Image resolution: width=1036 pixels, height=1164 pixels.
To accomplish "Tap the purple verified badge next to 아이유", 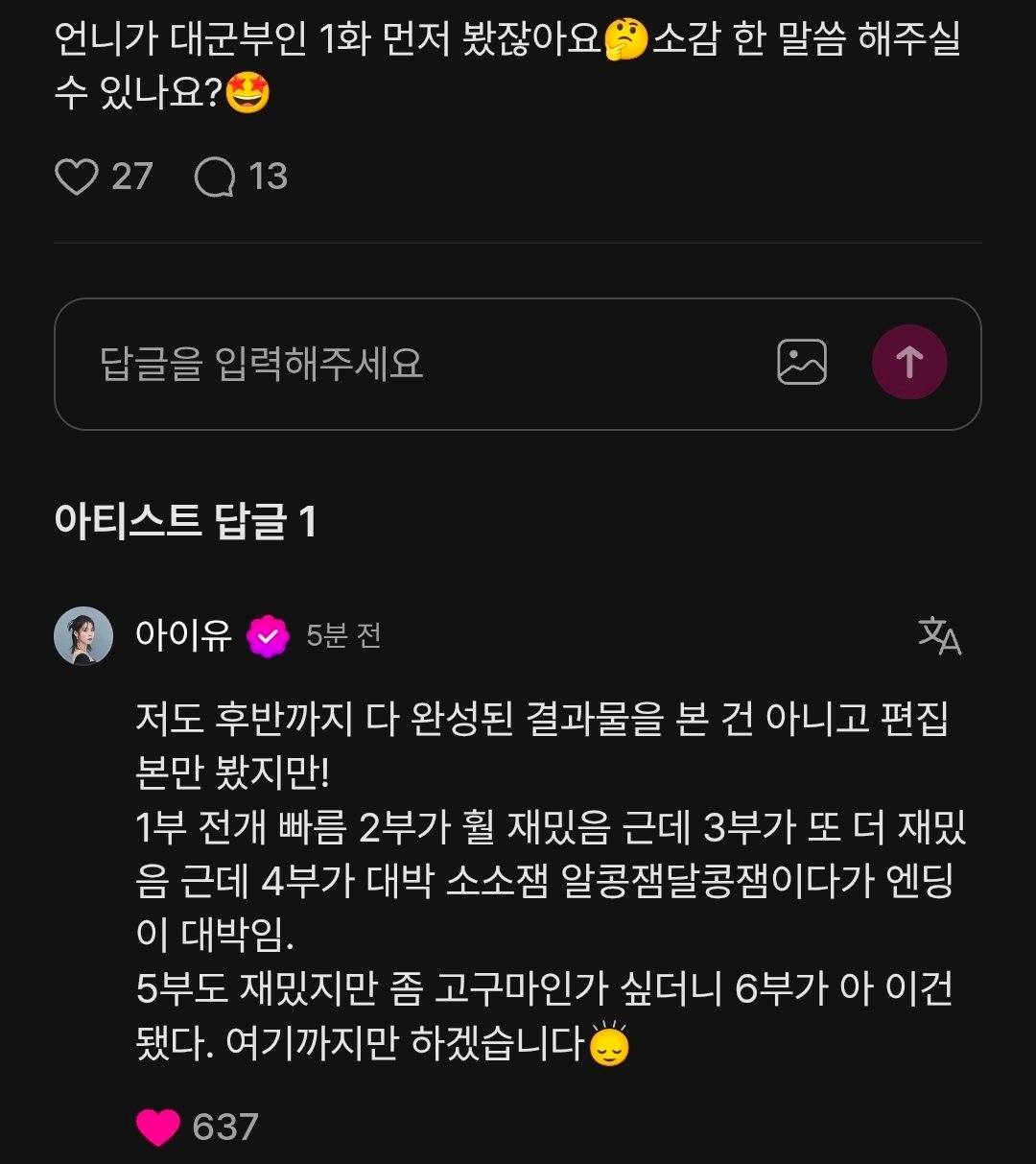I will pos(267,633).
